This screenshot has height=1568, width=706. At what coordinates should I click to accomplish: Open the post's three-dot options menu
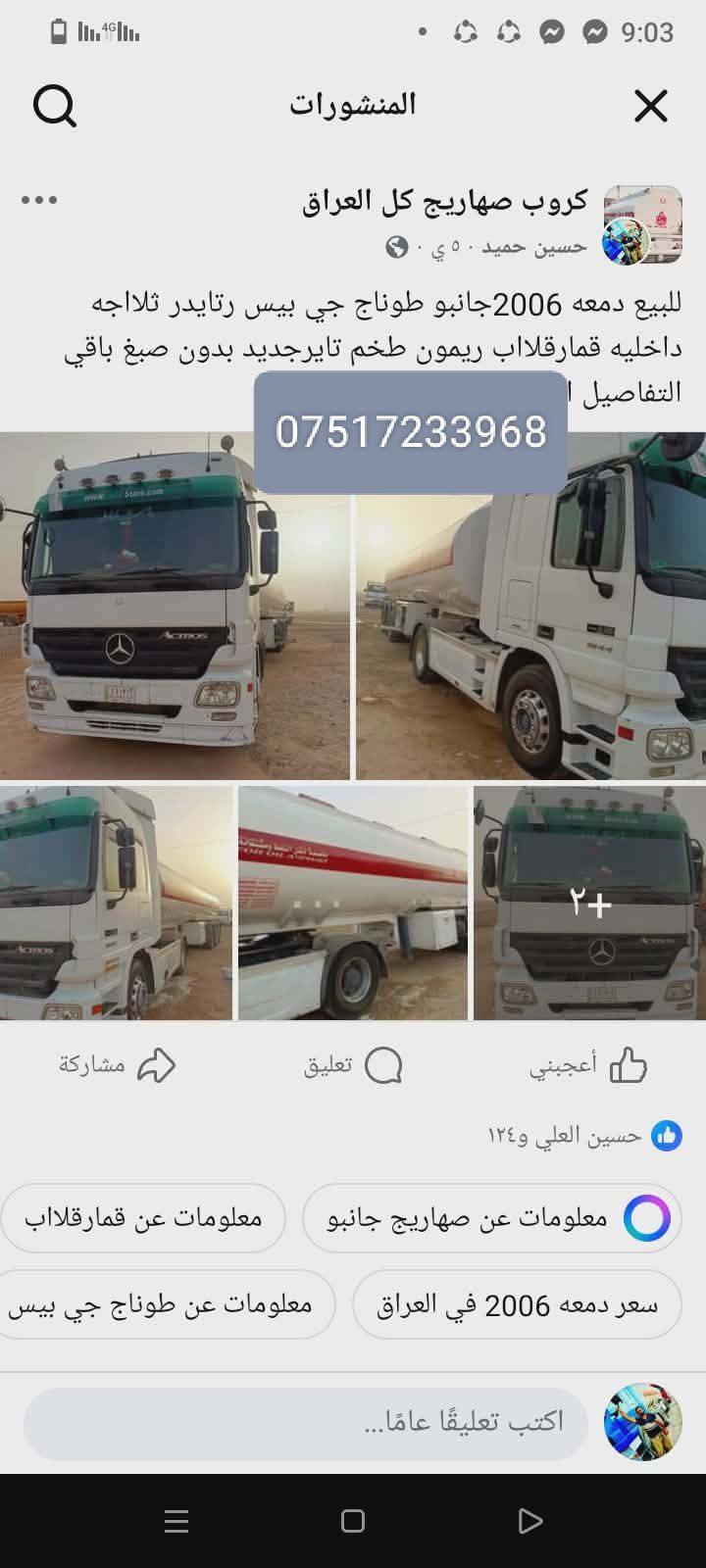[39, 200]
